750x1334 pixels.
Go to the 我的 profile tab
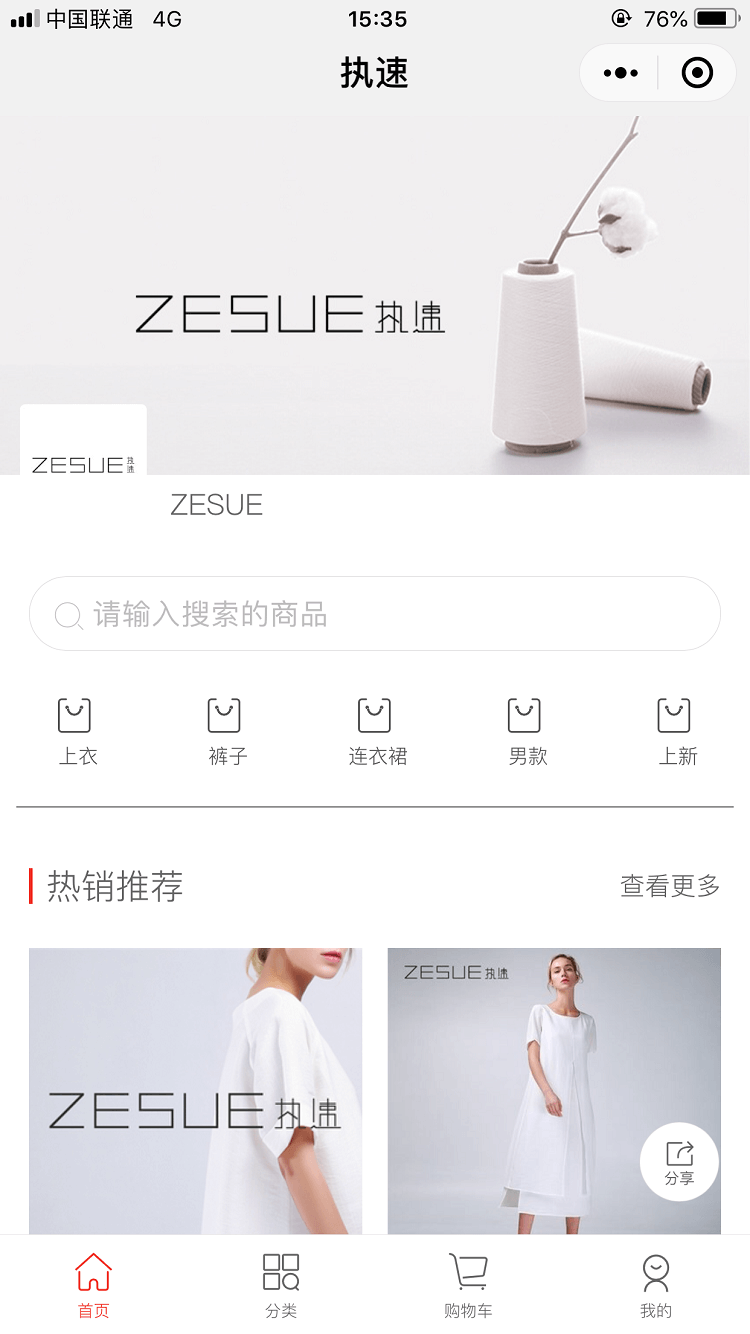coord(656,1285)
